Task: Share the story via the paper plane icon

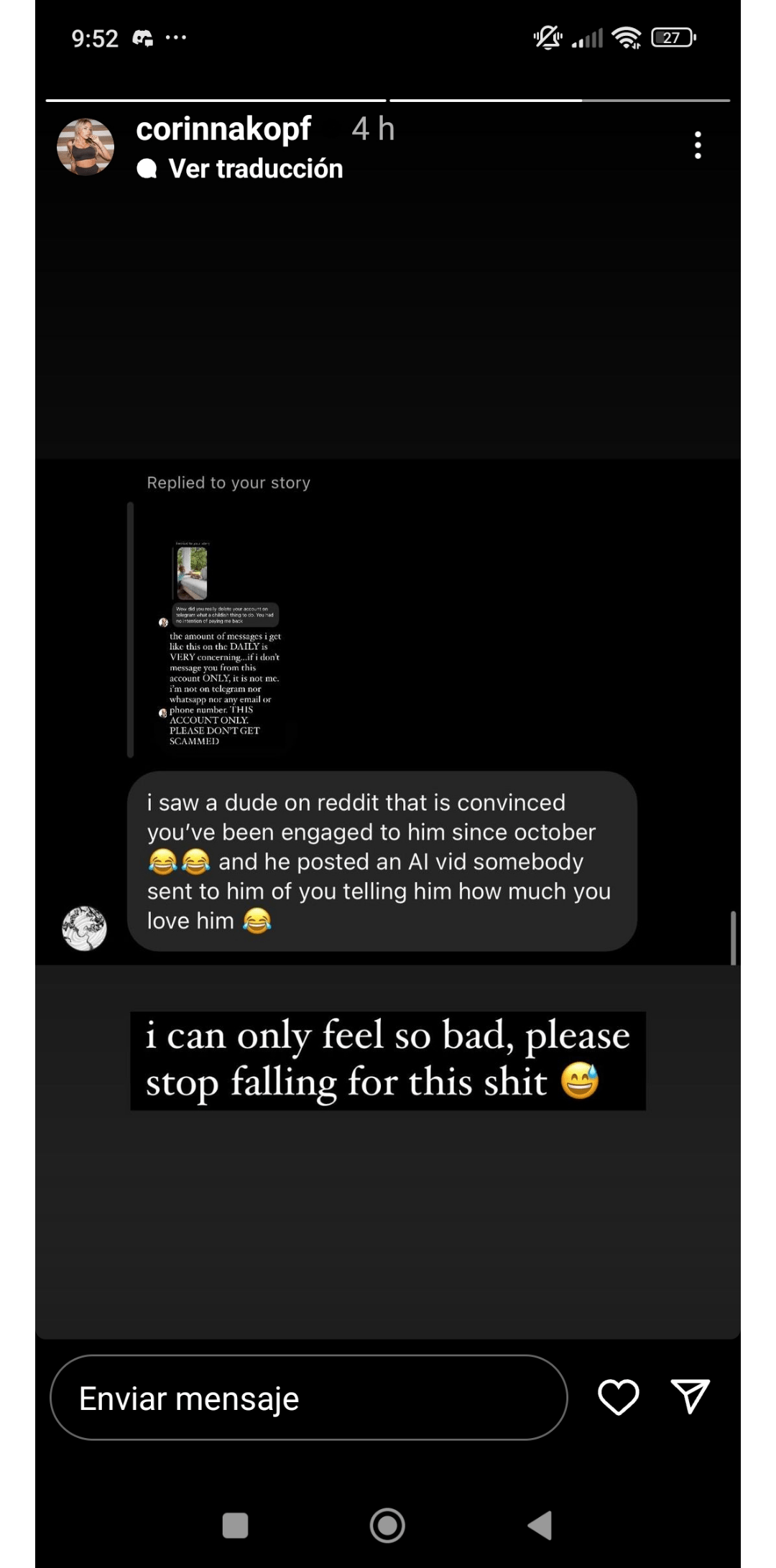Action: click(x=692, y=1396)
